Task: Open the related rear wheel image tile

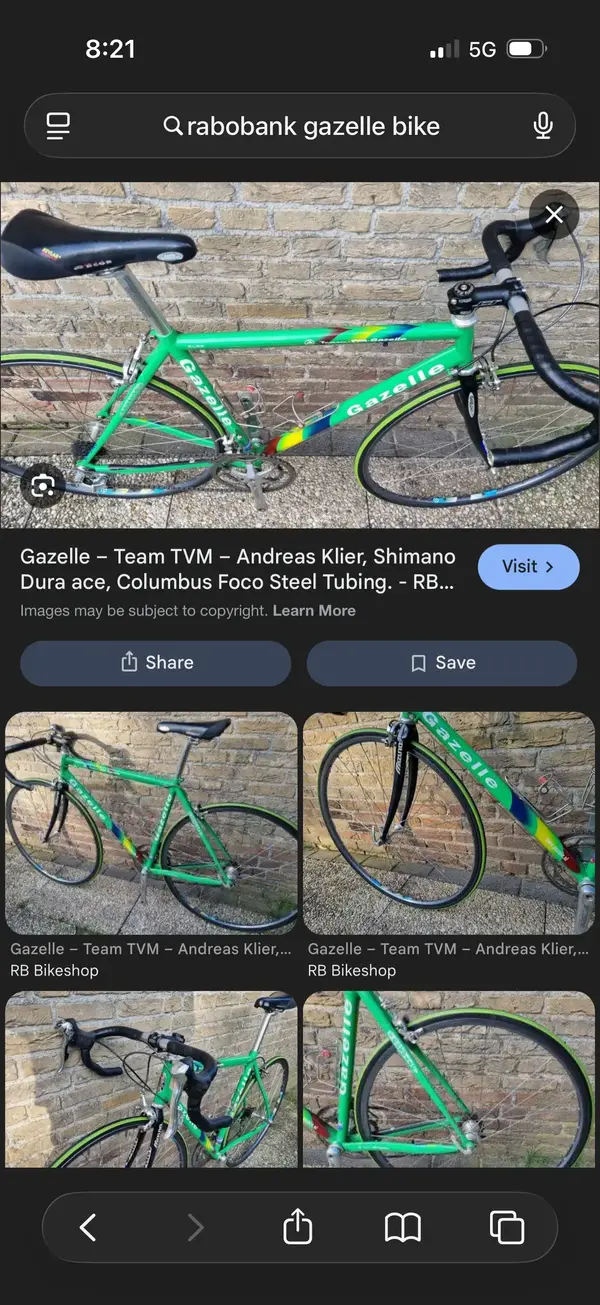Action: 448,1080
